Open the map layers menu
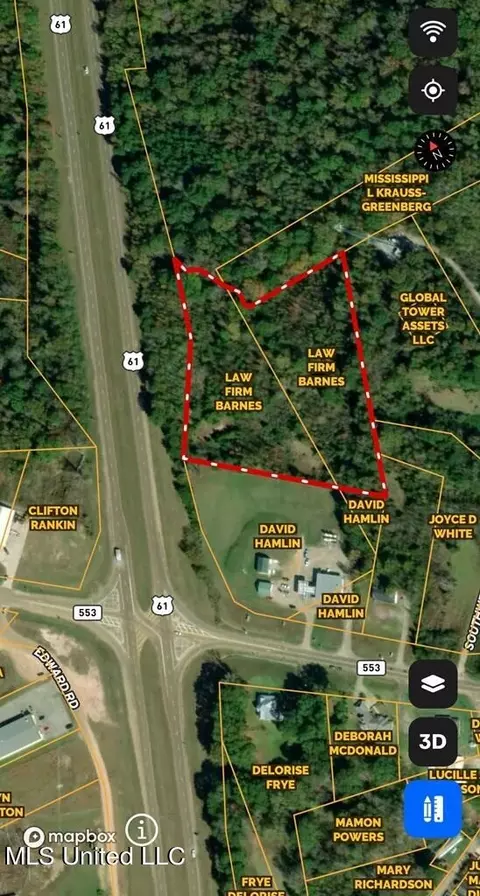 (433, 684)
